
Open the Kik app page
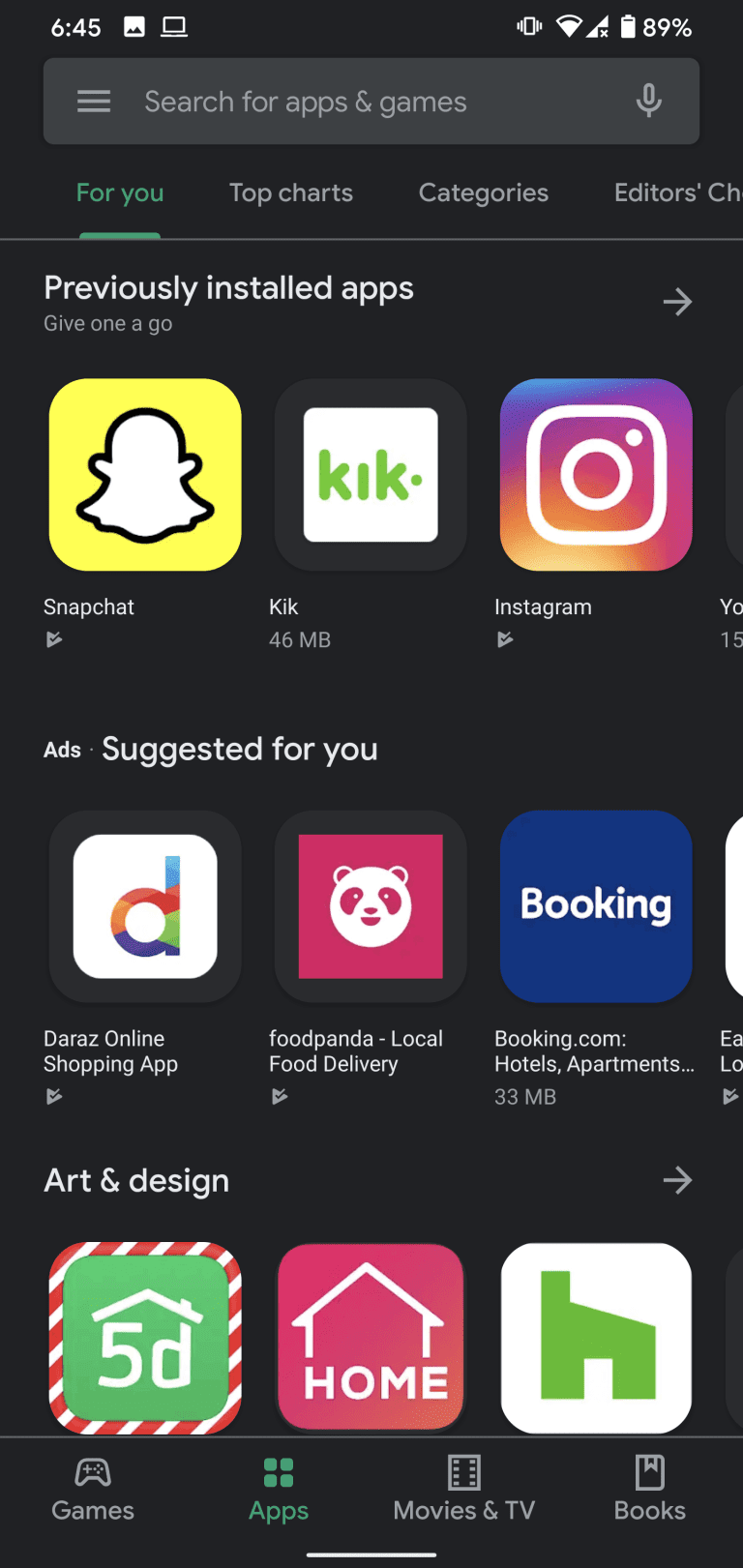(371, 475)
